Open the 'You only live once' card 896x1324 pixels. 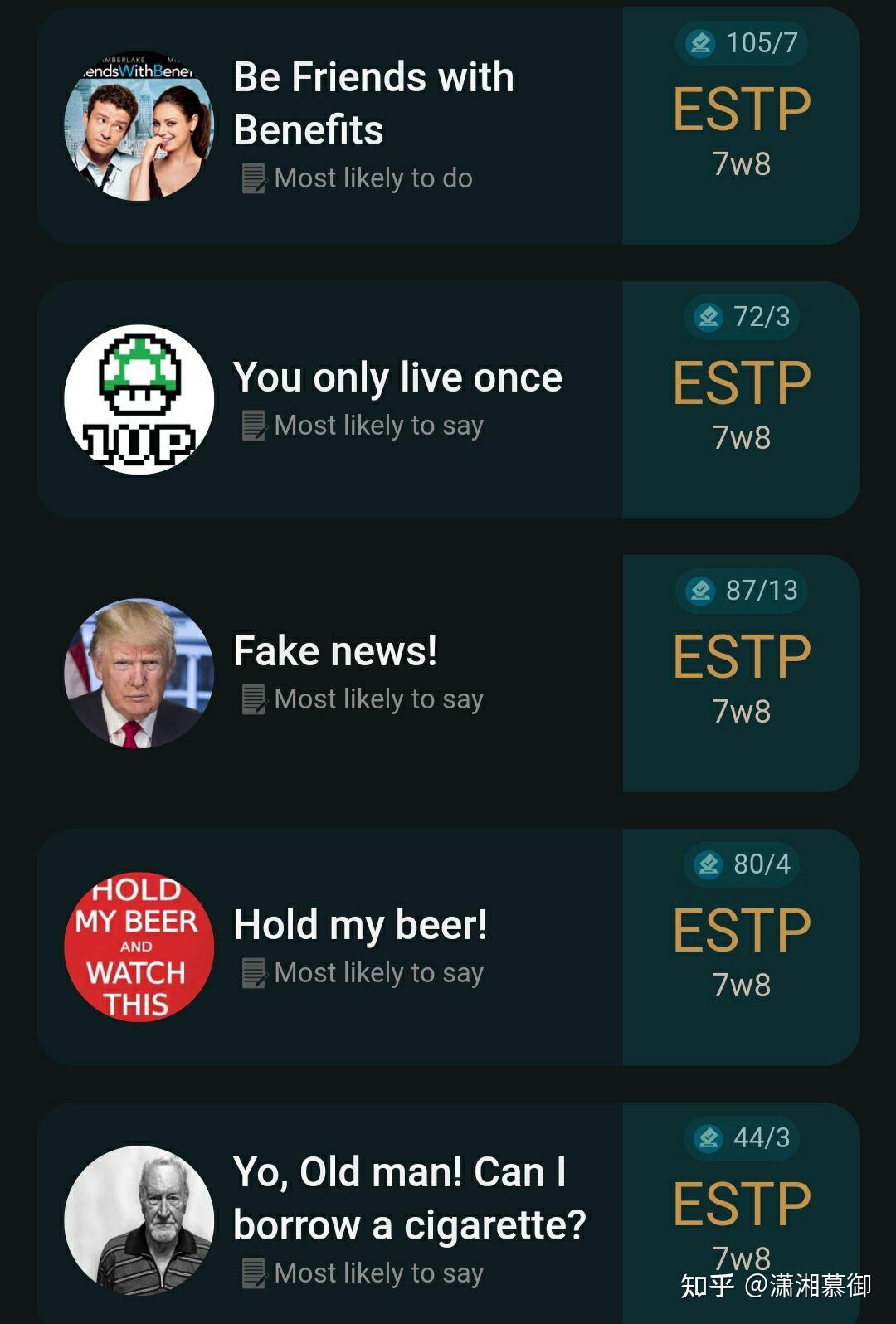[397, 378]
